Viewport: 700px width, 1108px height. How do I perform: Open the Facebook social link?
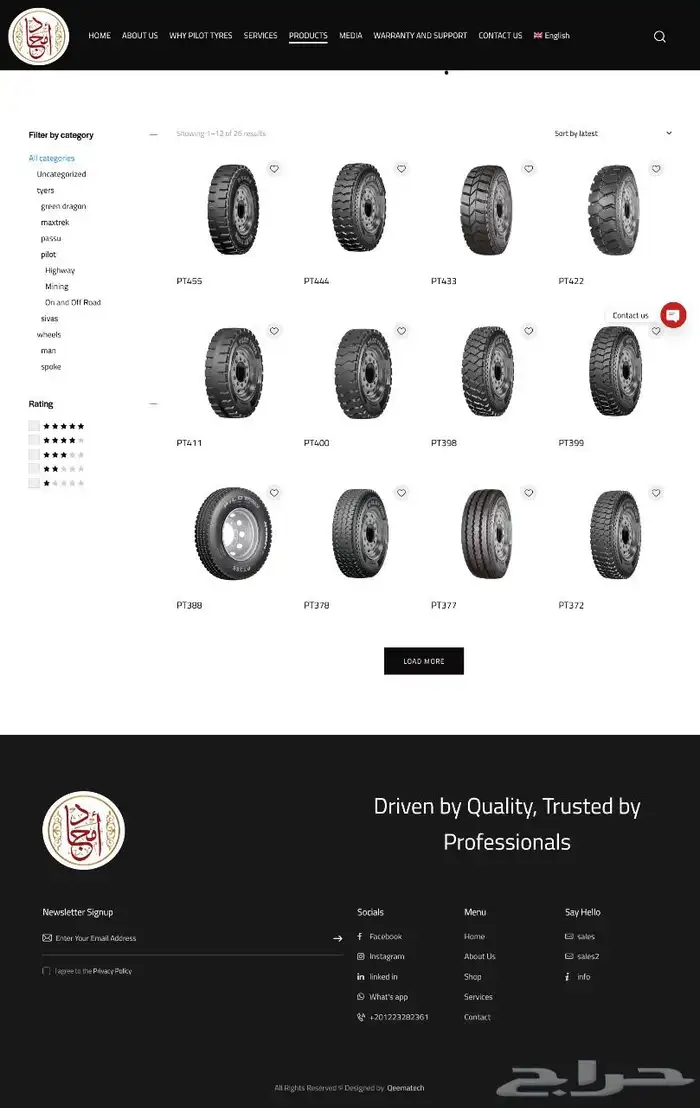pos(385,937)
